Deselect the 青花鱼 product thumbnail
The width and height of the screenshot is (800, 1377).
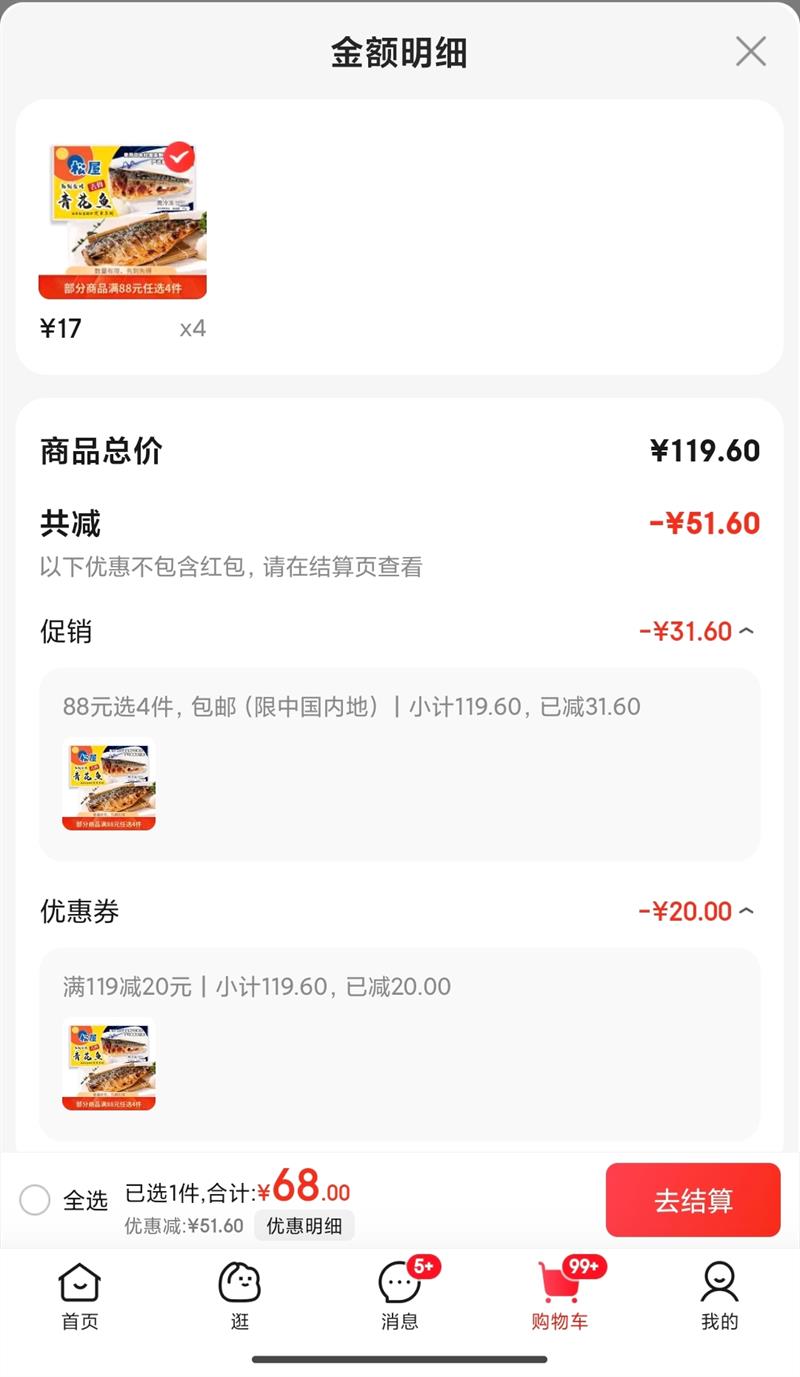click(180, 157)
